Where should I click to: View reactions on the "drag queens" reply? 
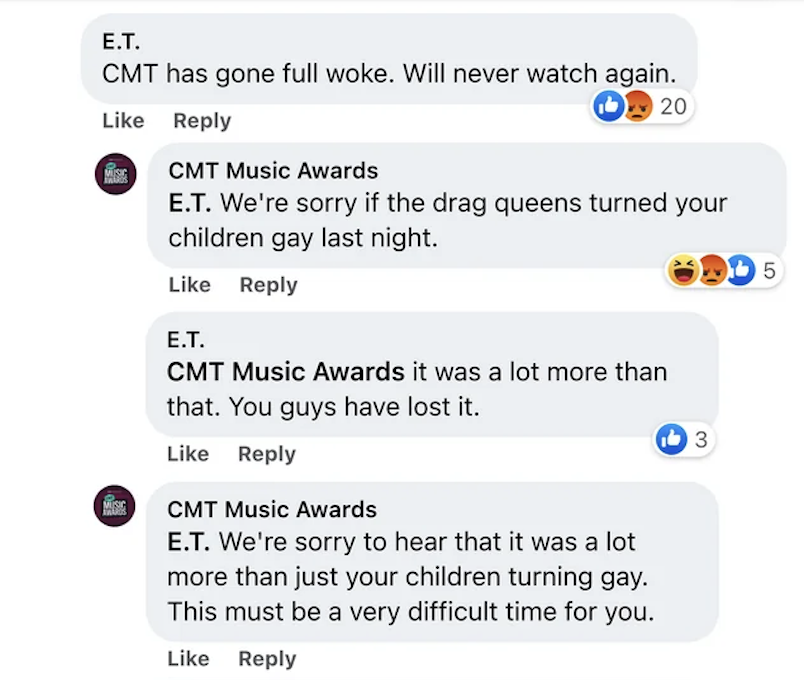coord(723,270)
